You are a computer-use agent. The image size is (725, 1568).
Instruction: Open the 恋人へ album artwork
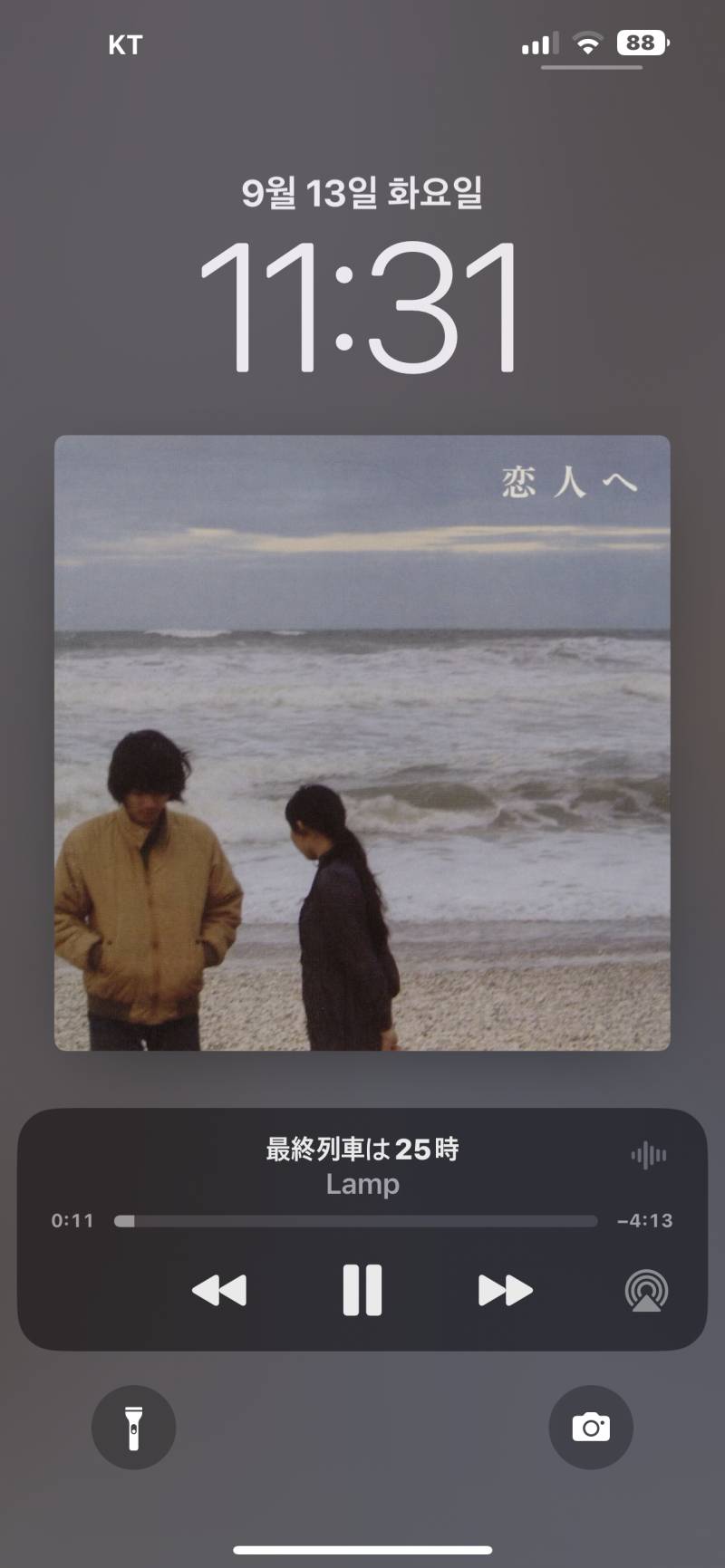(x=362, y=743)
